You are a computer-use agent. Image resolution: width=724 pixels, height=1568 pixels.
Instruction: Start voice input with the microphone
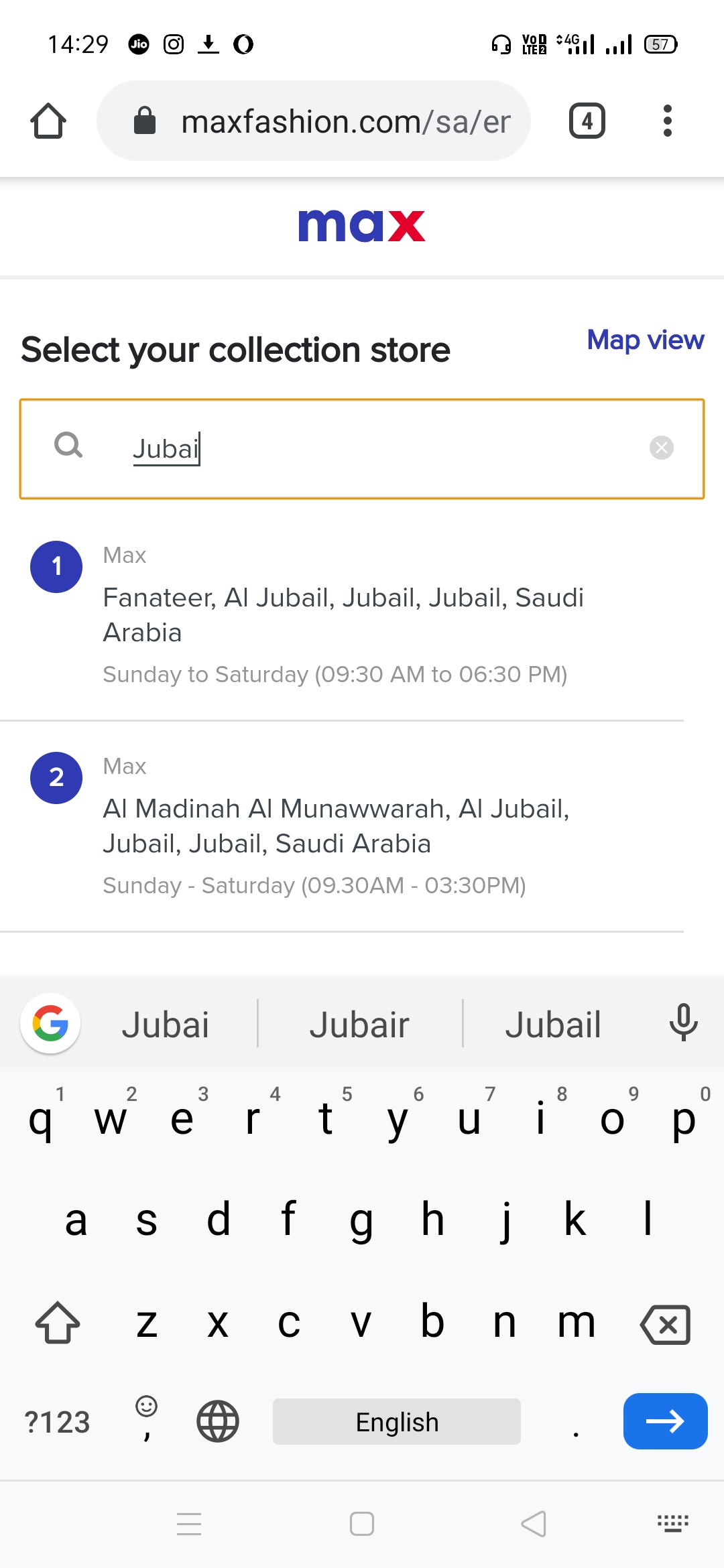[683, 1023]
